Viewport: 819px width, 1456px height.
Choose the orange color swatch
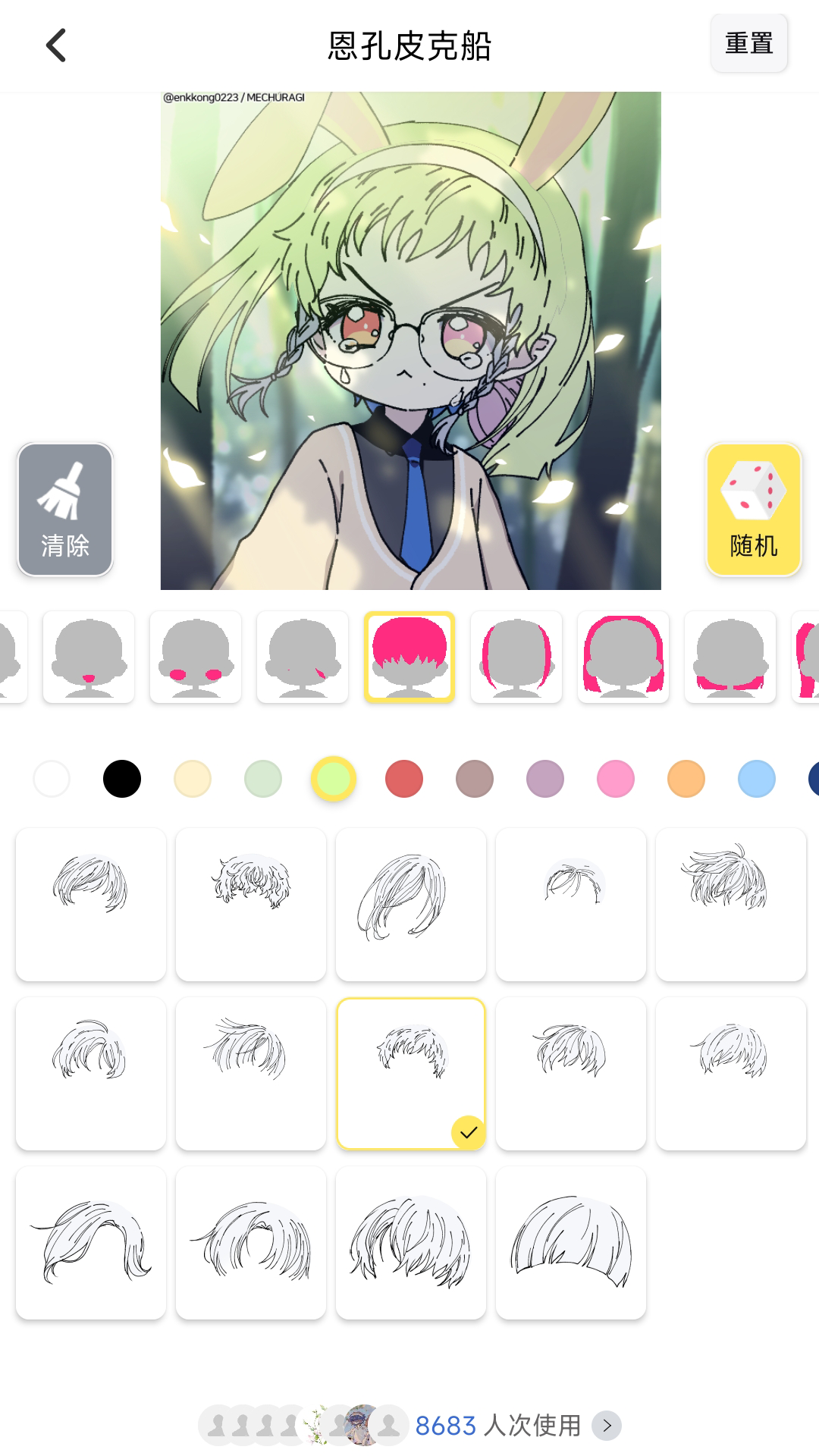click(x=686, y=779)
